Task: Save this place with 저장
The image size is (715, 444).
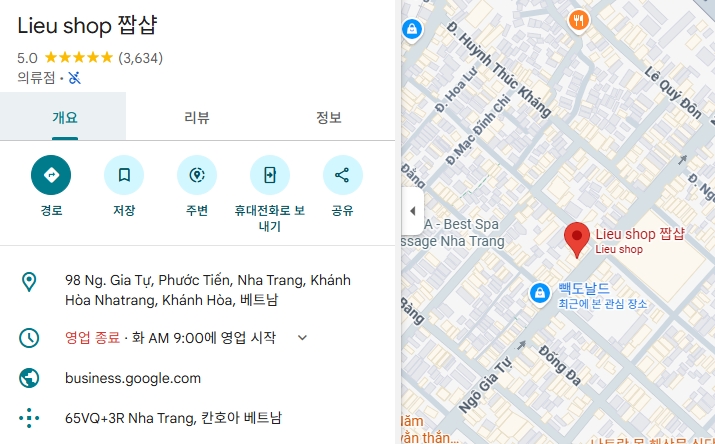Action: 124,176
